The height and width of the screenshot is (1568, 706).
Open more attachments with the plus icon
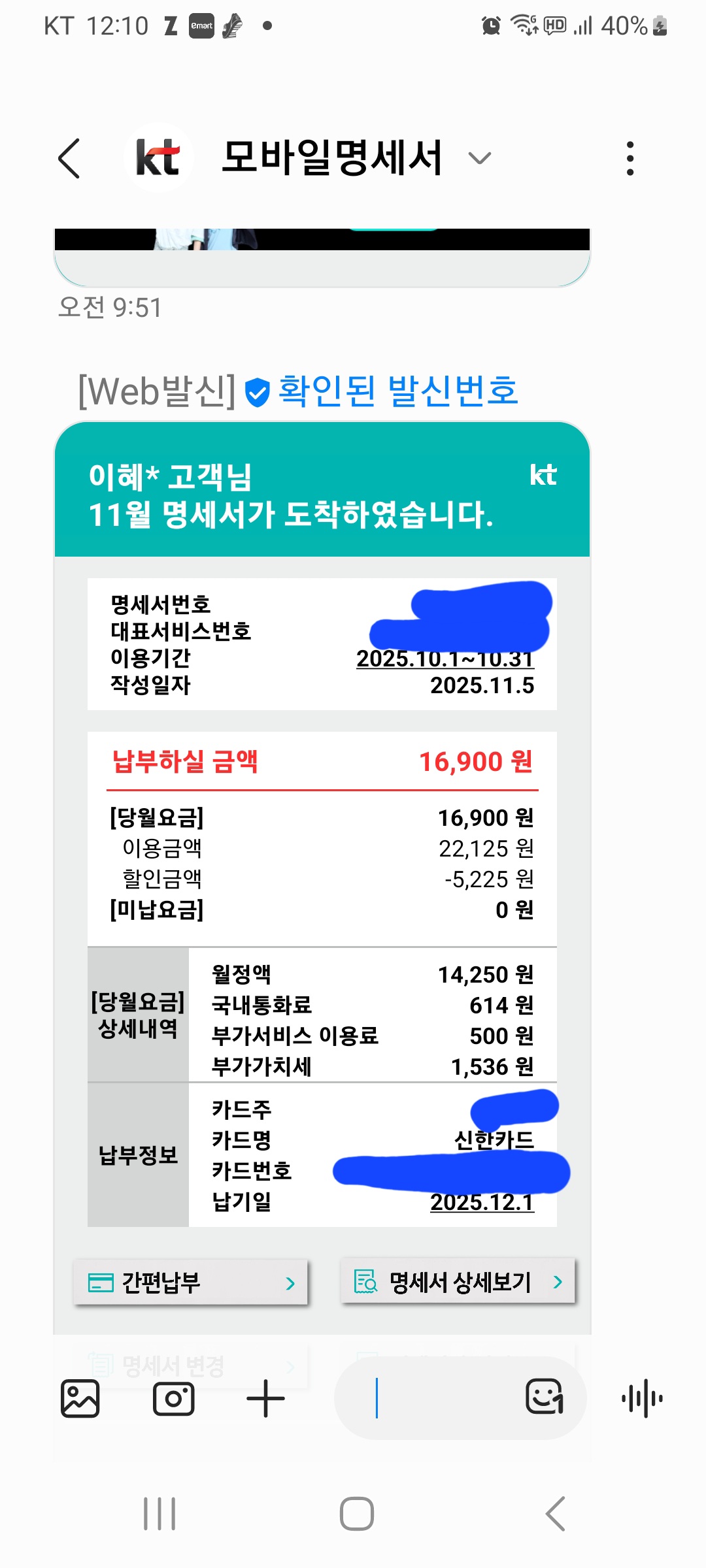pos(265,1399)
